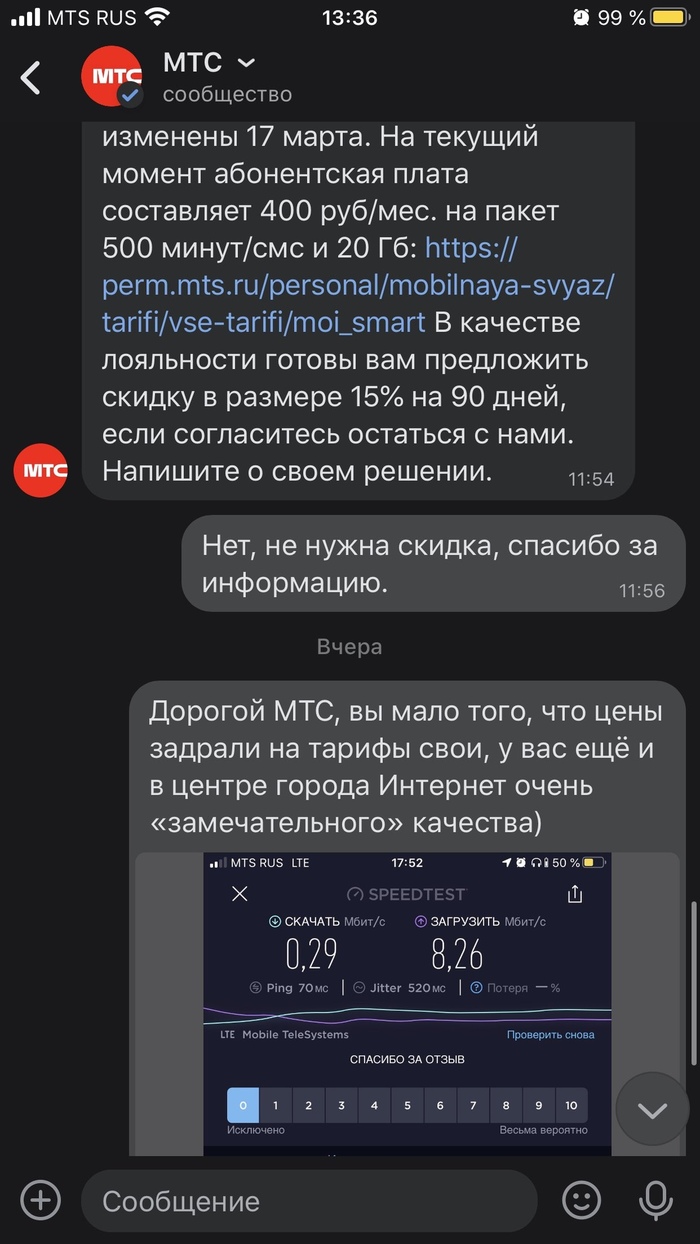Open the Speedtest screenshot attachment
700x1244 pixels.
pos(406,1000)
